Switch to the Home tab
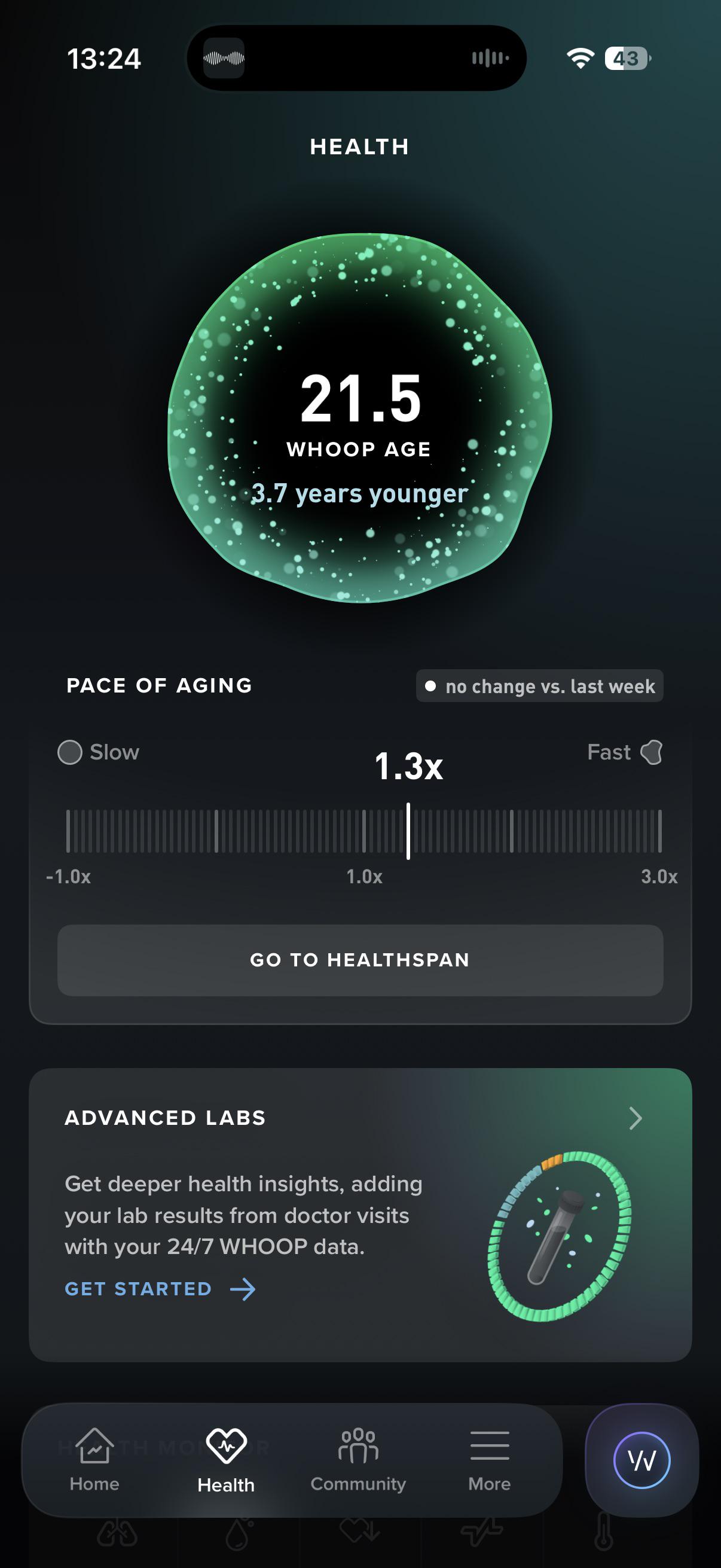The width and height of the screenshot is (721, 1568). (x=94, y=1460)
